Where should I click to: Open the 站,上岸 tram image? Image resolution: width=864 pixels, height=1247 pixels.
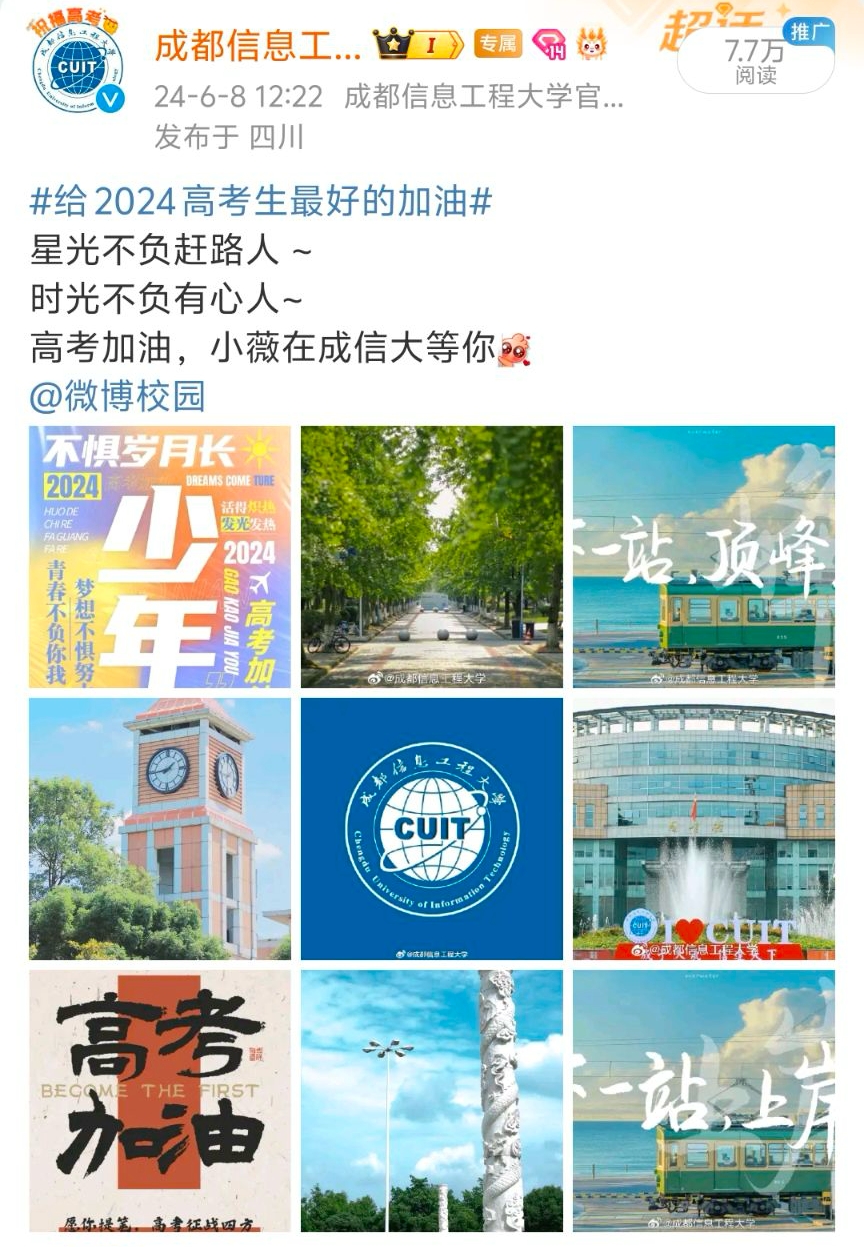tap(703, 1100)
